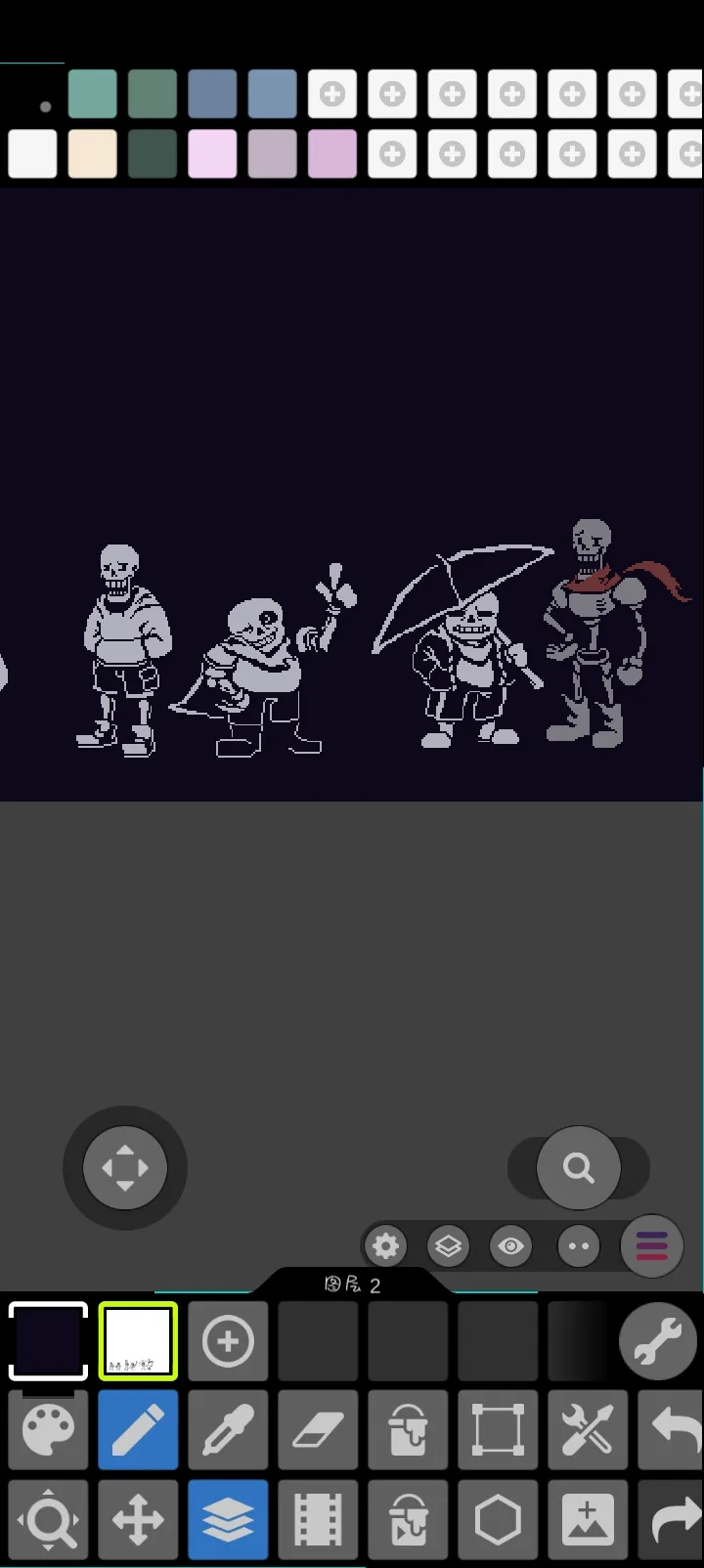This screenshot has height=1568, width=704.
Task: Redo the previous action
Action: coord(672,1520)
